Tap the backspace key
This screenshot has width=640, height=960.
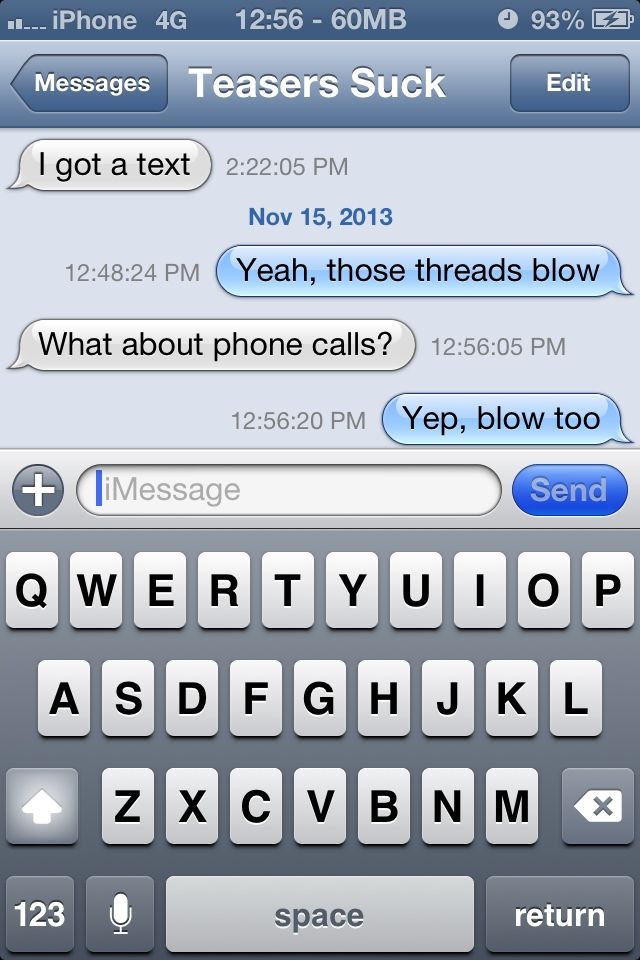598,806
